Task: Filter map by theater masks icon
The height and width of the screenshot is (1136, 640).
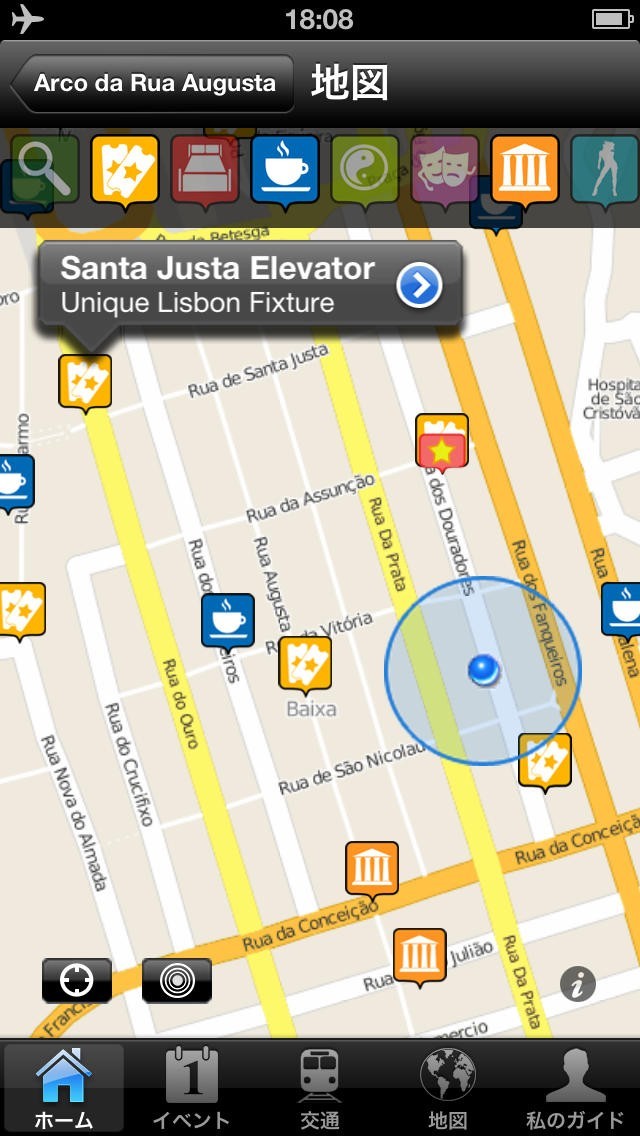Action: 445,169
